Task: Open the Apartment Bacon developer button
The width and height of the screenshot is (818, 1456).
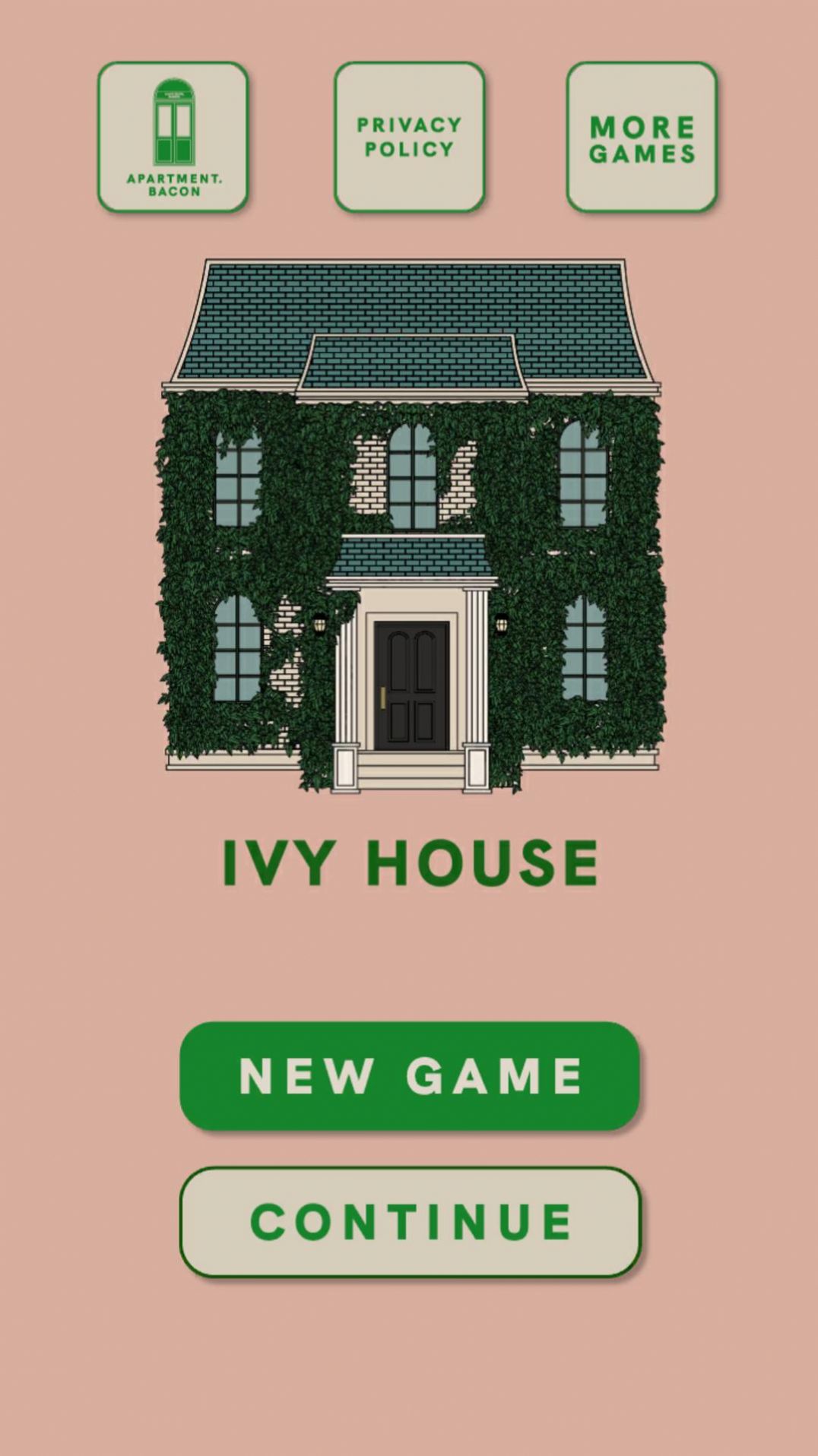Action: [x=173, y=137]
